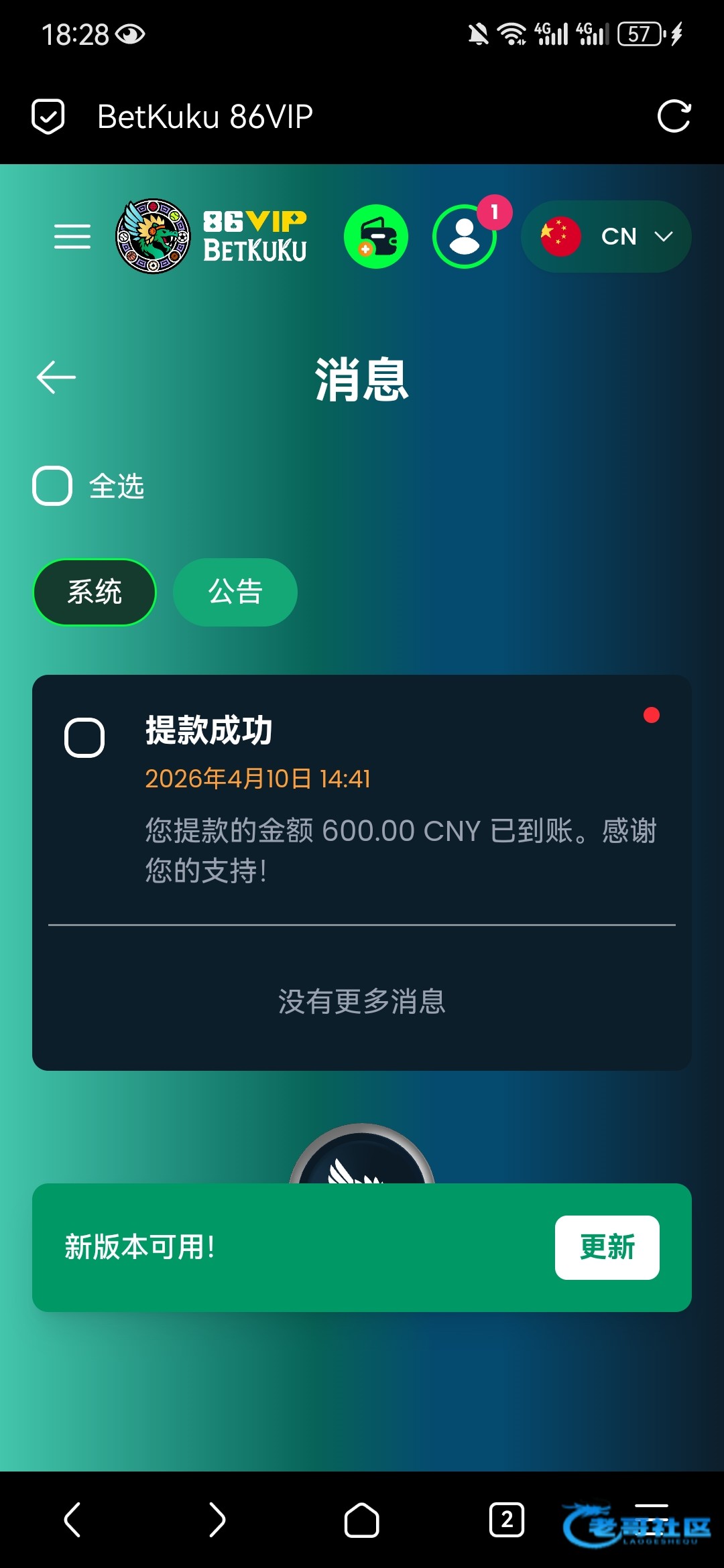724x1568 pixels.
Task: Tap 更新 to update to new version
Action: (x=607, y=1248)
